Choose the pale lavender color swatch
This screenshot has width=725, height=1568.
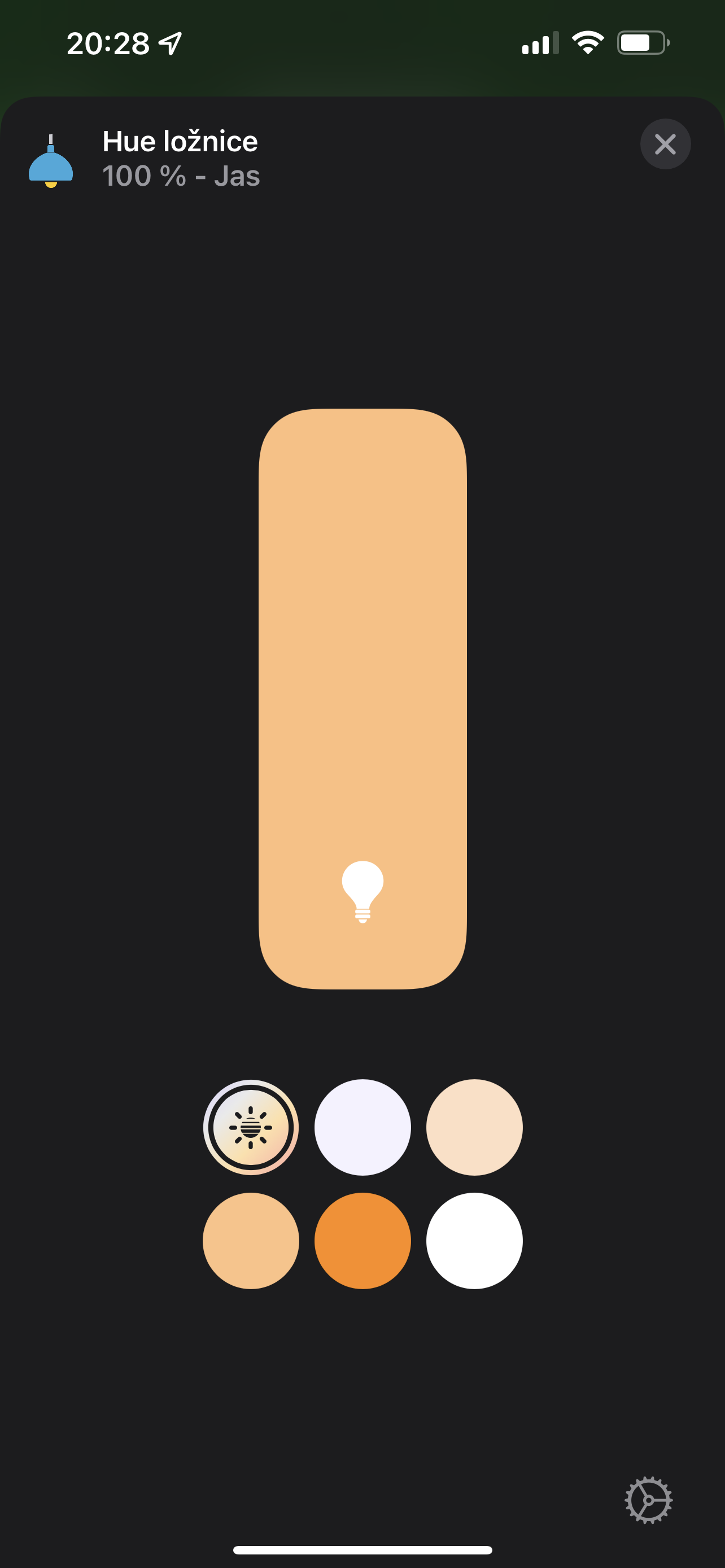tap(362, 1127)
